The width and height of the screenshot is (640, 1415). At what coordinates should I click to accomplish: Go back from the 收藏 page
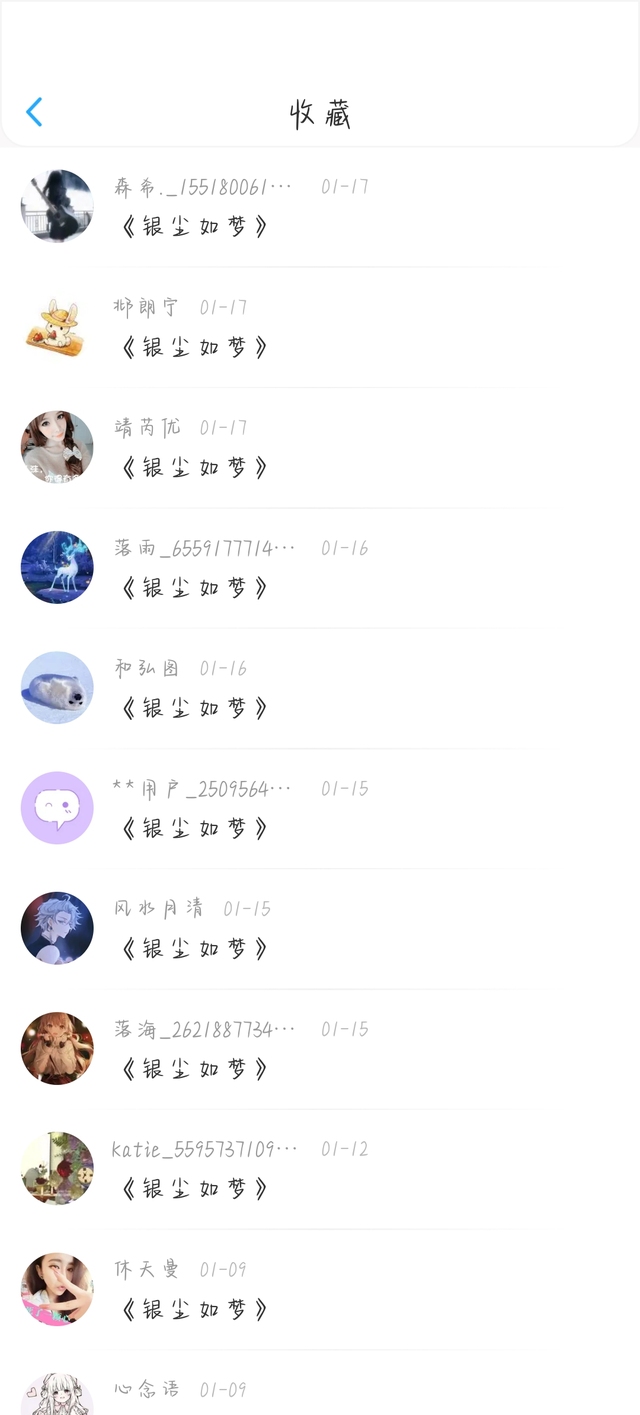[34, 112]
